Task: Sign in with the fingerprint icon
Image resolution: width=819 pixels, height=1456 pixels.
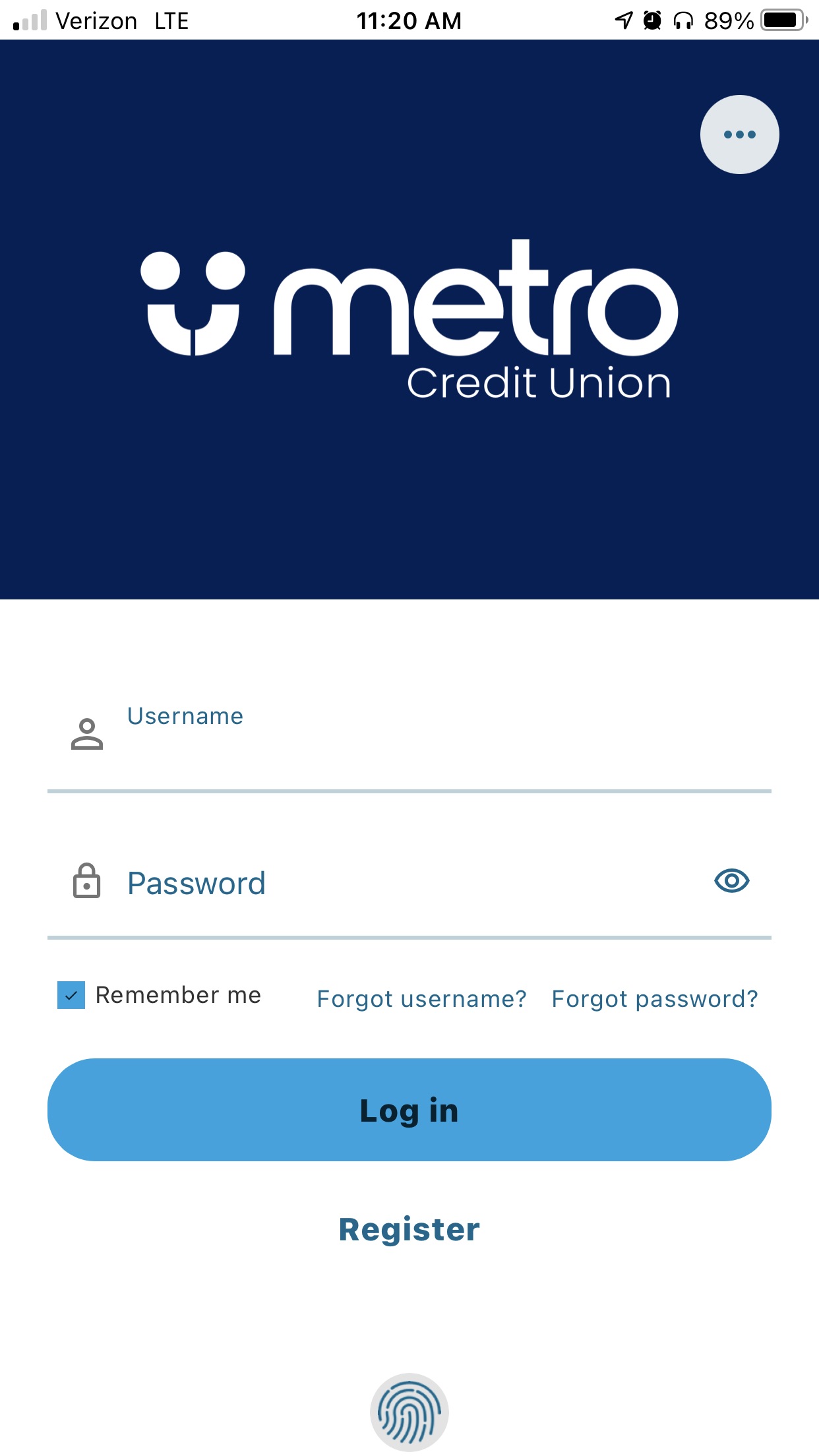Action: (x=409, y=1412)
